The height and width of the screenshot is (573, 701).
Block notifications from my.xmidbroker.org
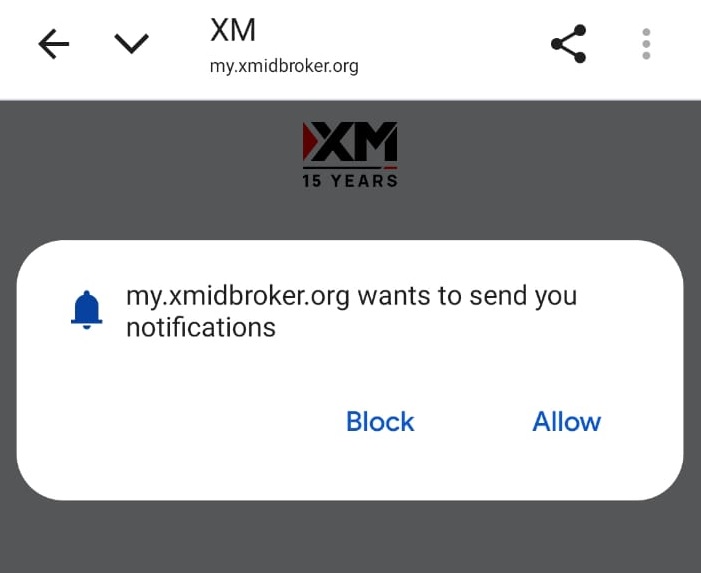380,422
